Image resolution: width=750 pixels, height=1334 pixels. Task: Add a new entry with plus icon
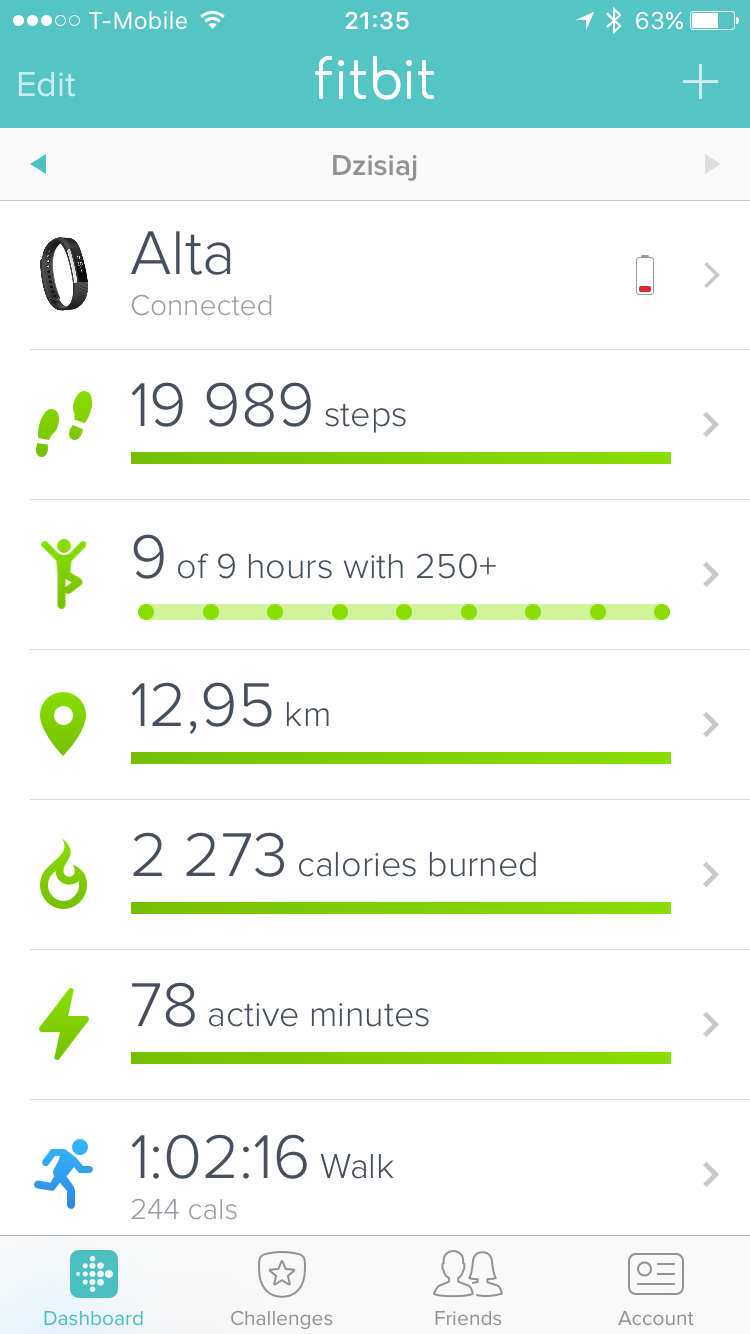point(700,82)
